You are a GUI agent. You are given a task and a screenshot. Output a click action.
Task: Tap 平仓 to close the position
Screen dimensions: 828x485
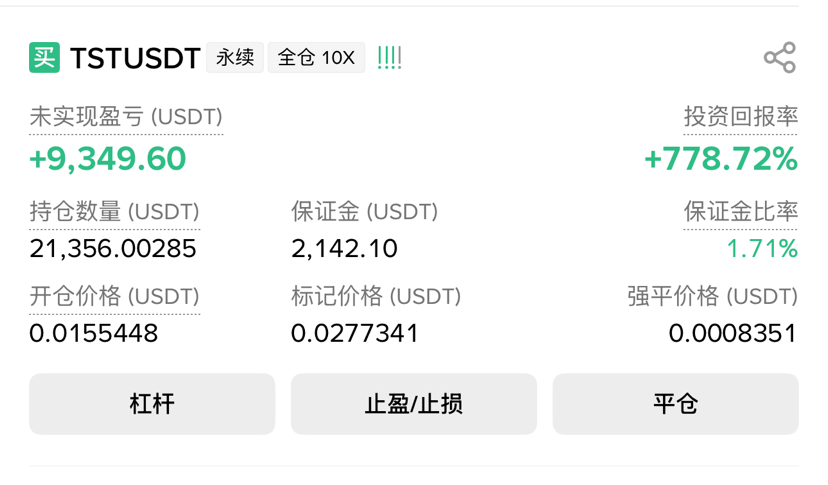click(x=675, y=404)
